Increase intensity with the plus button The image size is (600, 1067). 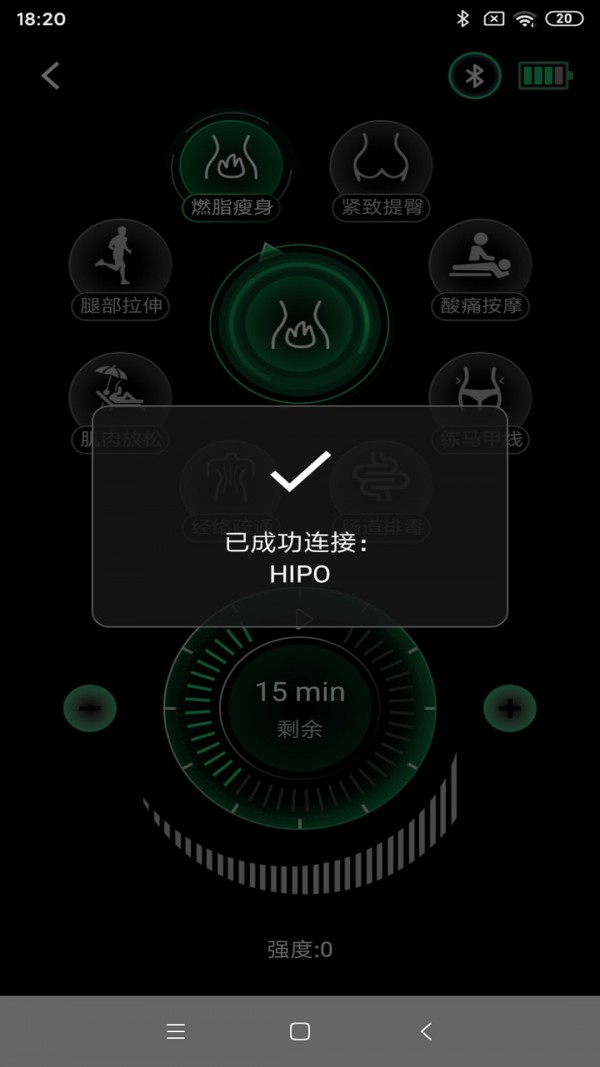click(510, 708)
